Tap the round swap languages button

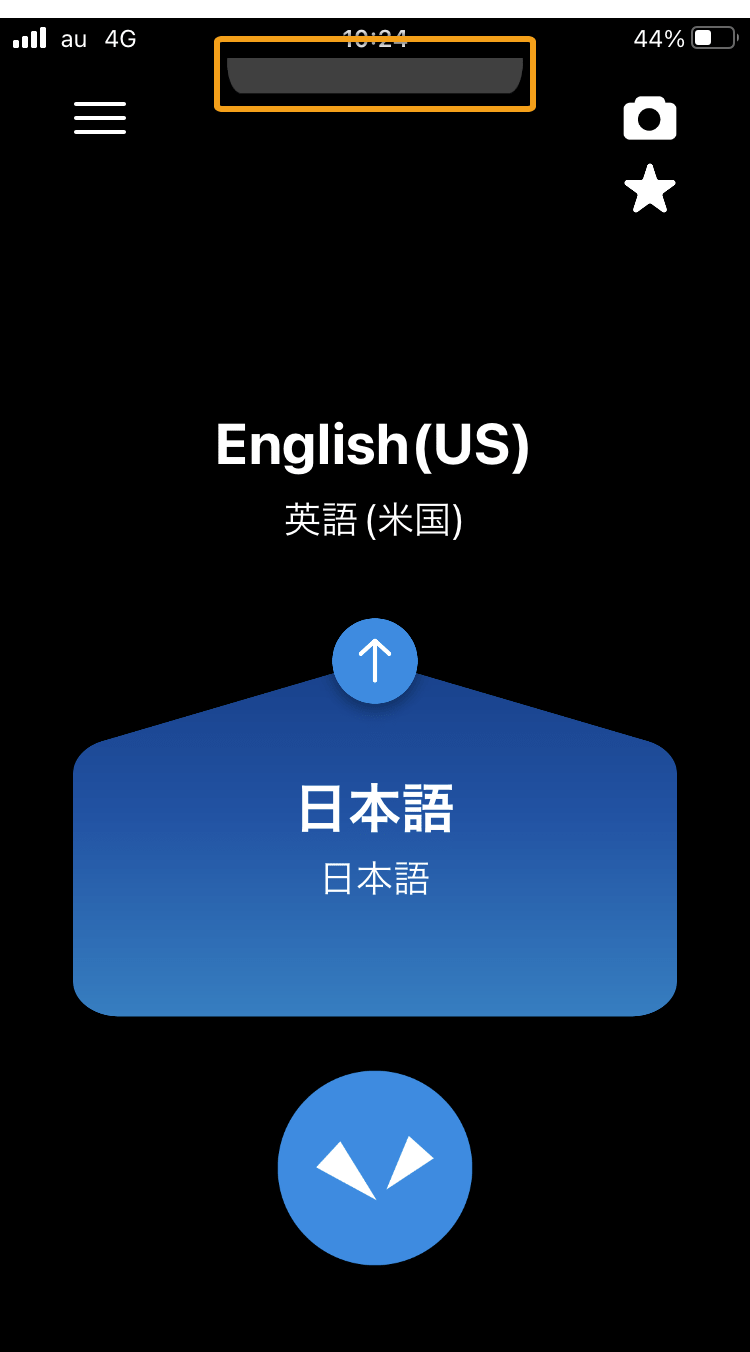pyautogui.click(x=375, y=1168)
